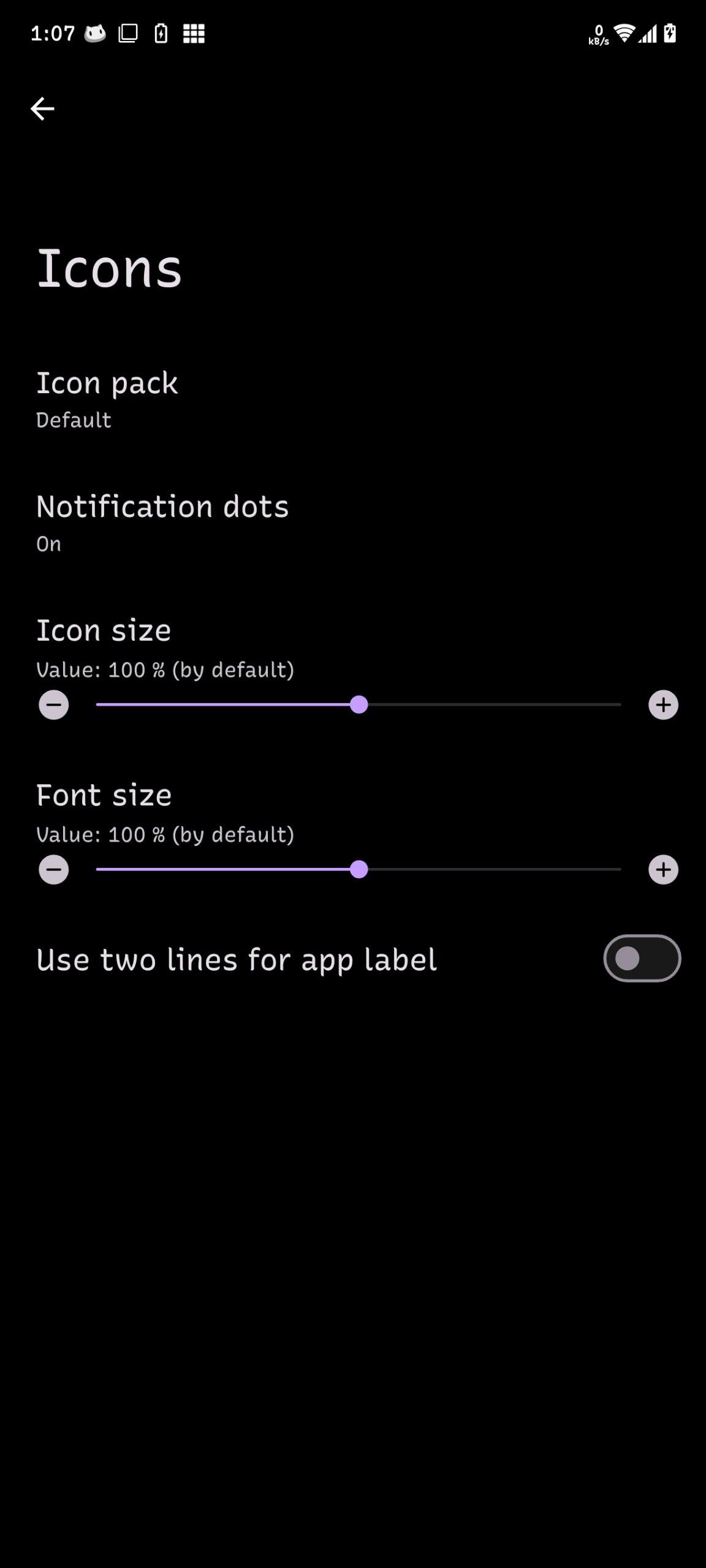706x1568 pixels.
Task: Enable two lines for app label
Action: pos(642,959)
